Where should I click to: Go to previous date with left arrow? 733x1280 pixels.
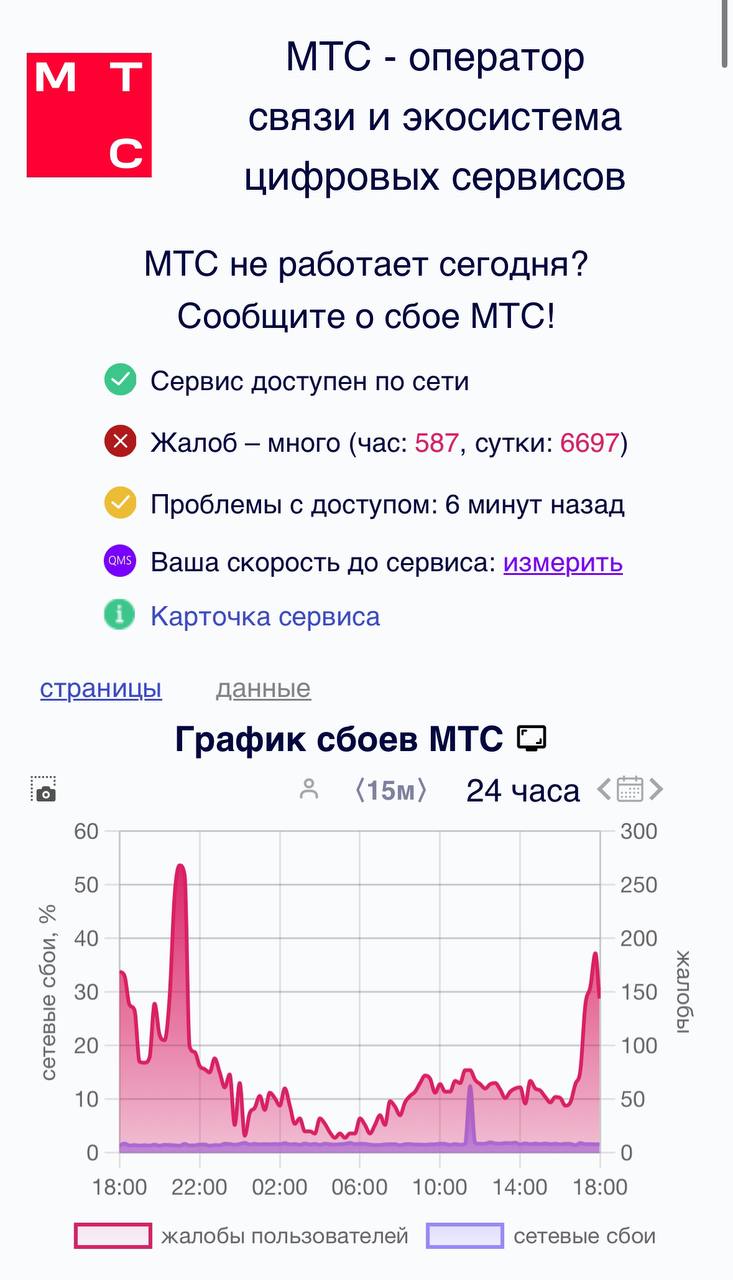[603, 789]
